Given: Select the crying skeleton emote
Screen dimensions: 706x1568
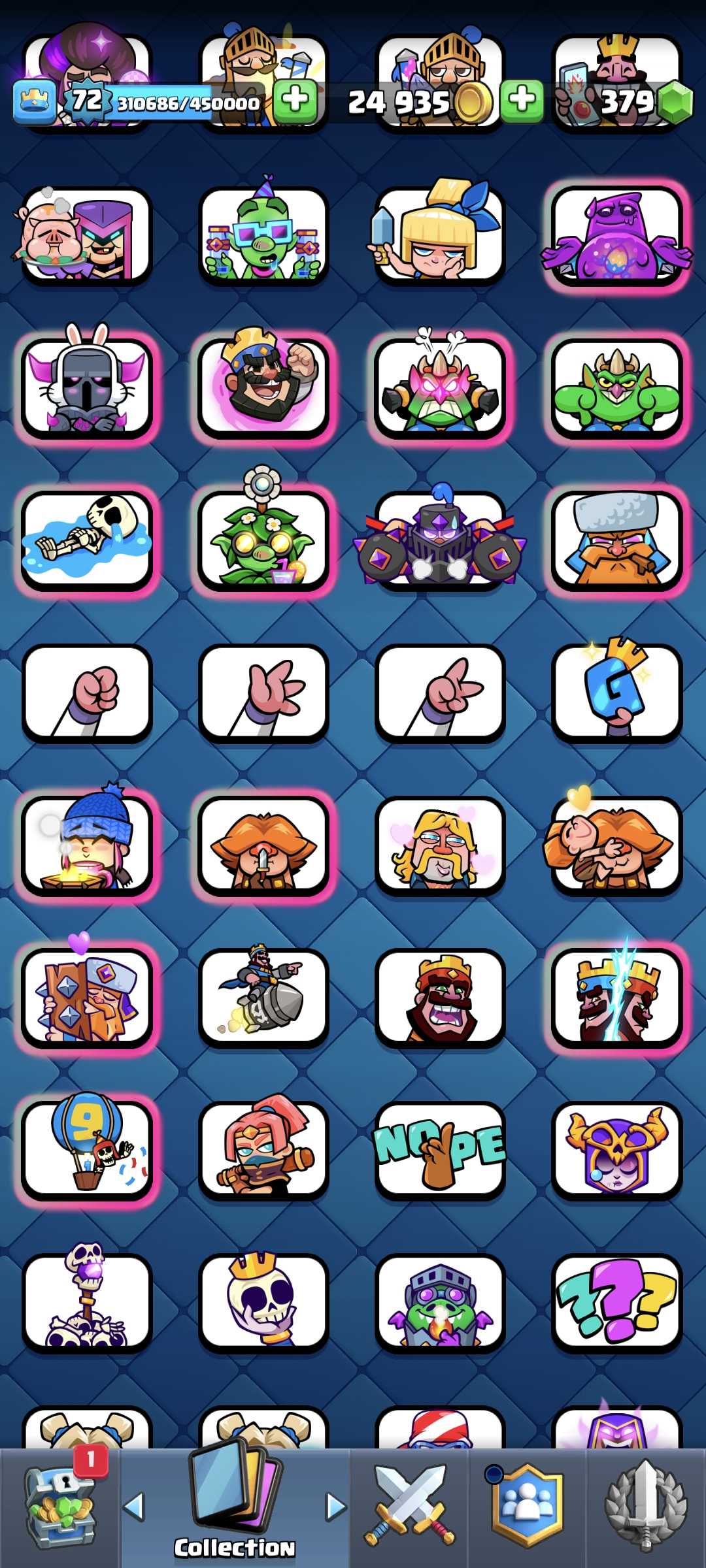Looking at the screenshot, I should click(x=87, y=540).
